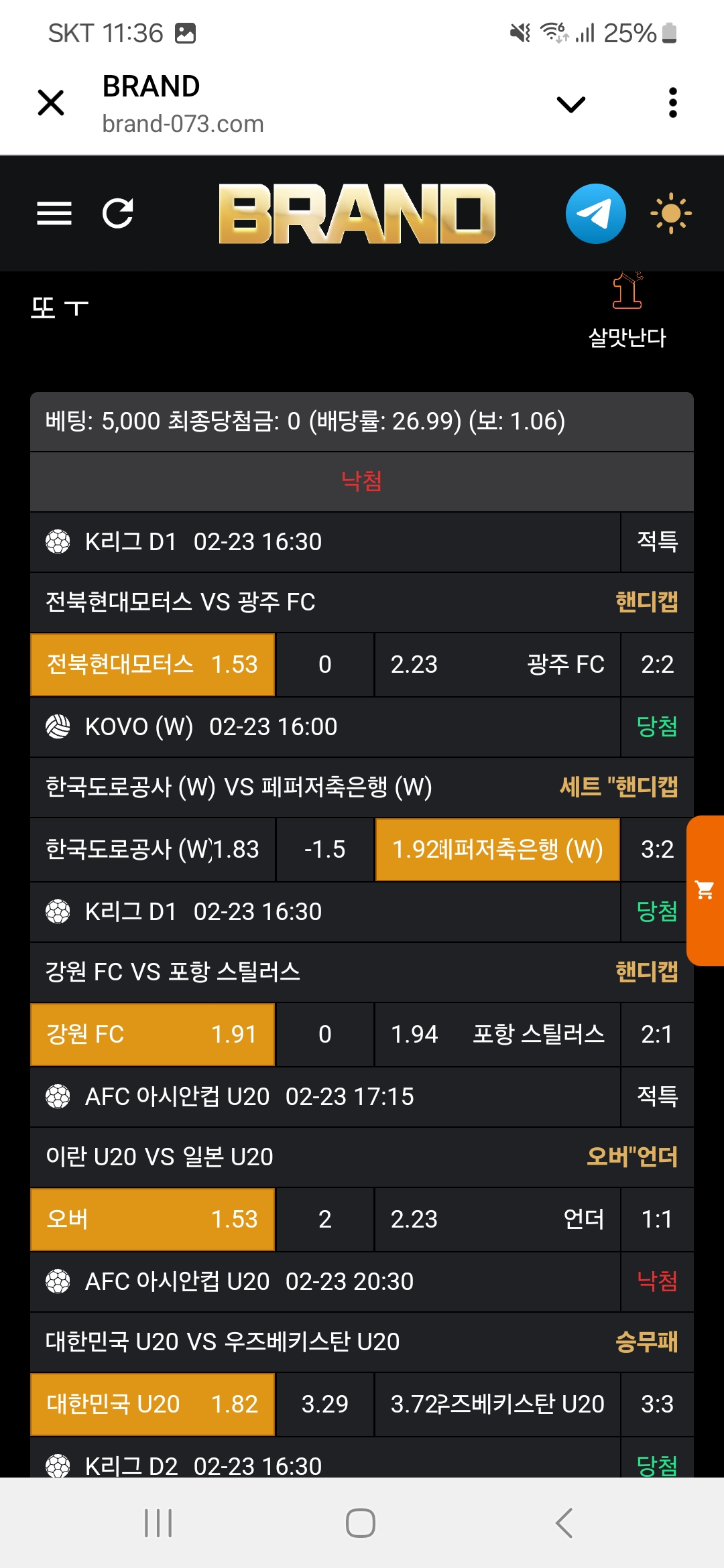The height and width of the screenshot is (1568, 724).
Task: Go to BRAND home via the logo
Action: pyautogui.click(x=357, y=214)
